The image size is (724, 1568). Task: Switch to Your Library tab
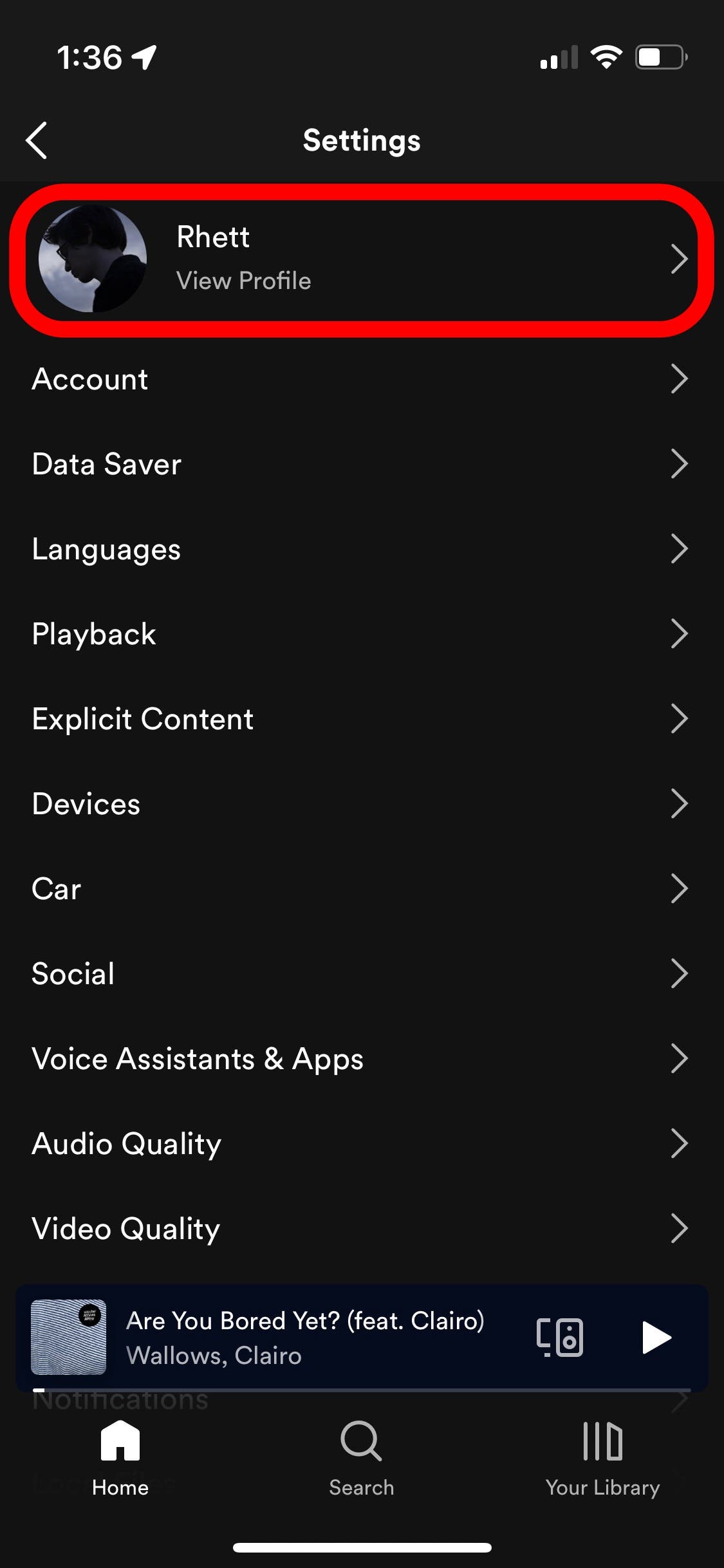[x=602, y=1458]
